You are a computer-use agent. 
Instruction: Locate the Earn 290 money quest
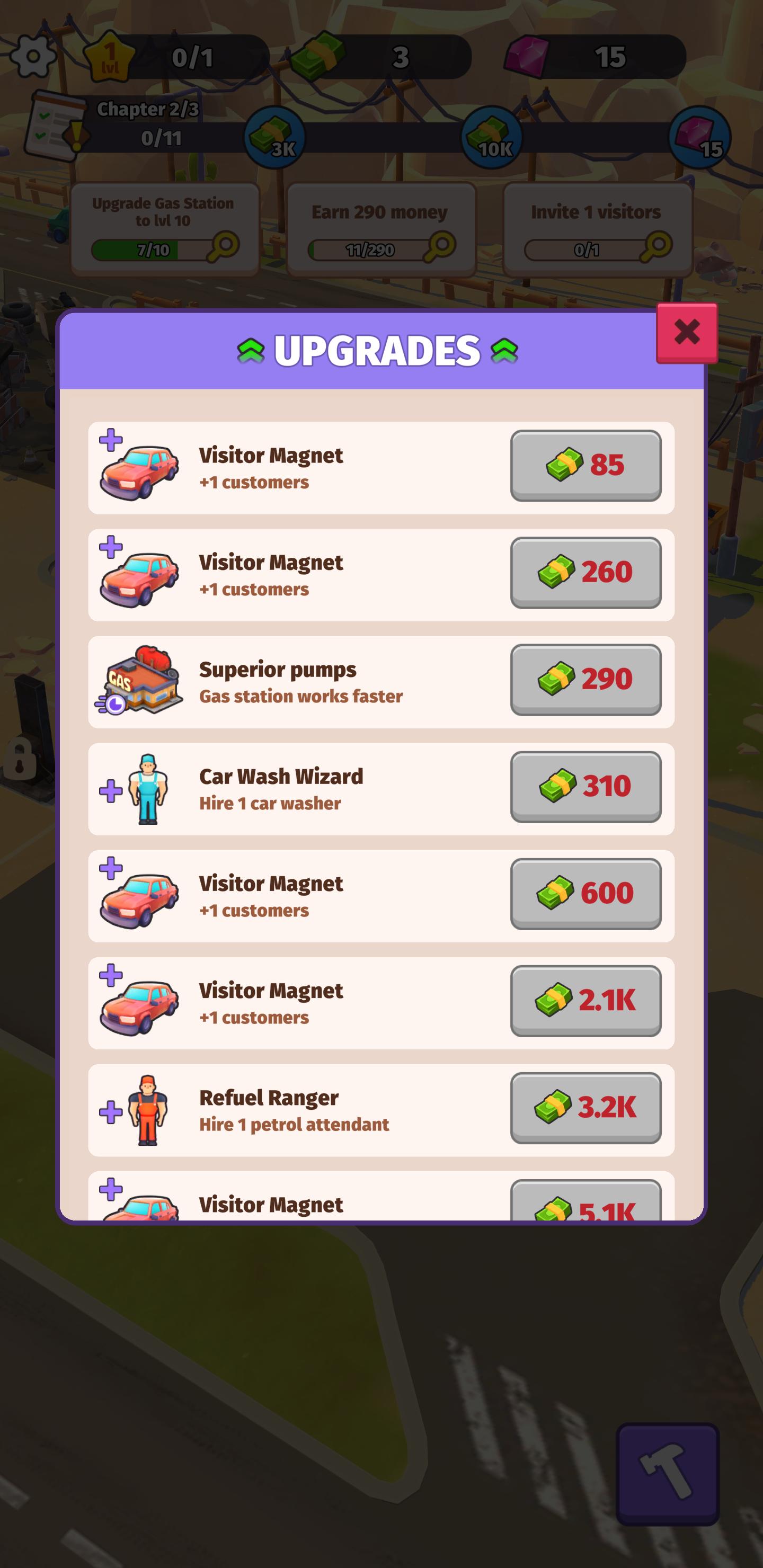380,229
